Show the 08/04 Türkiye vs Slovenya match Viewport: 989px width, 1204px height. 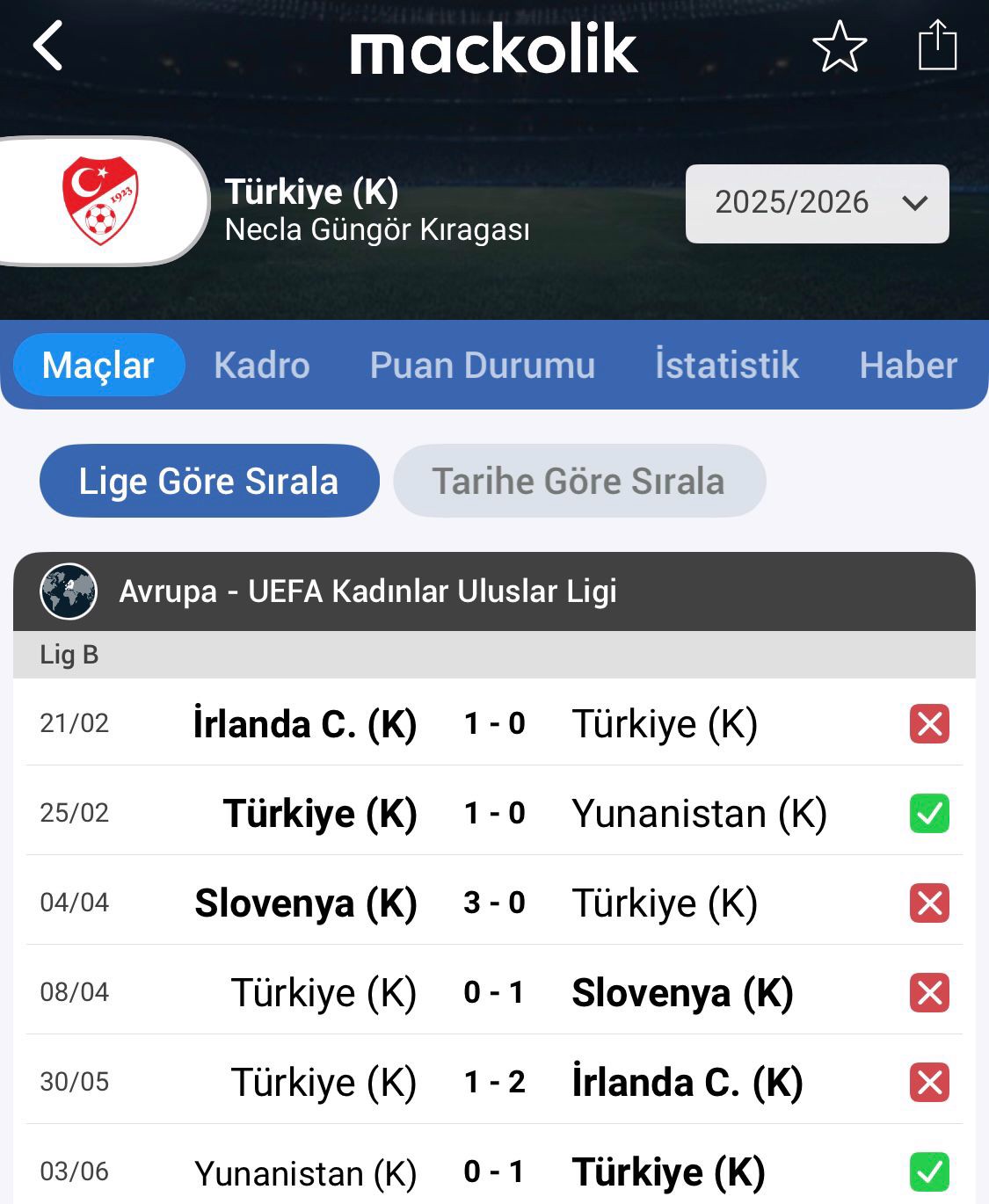tap(494, 992)
